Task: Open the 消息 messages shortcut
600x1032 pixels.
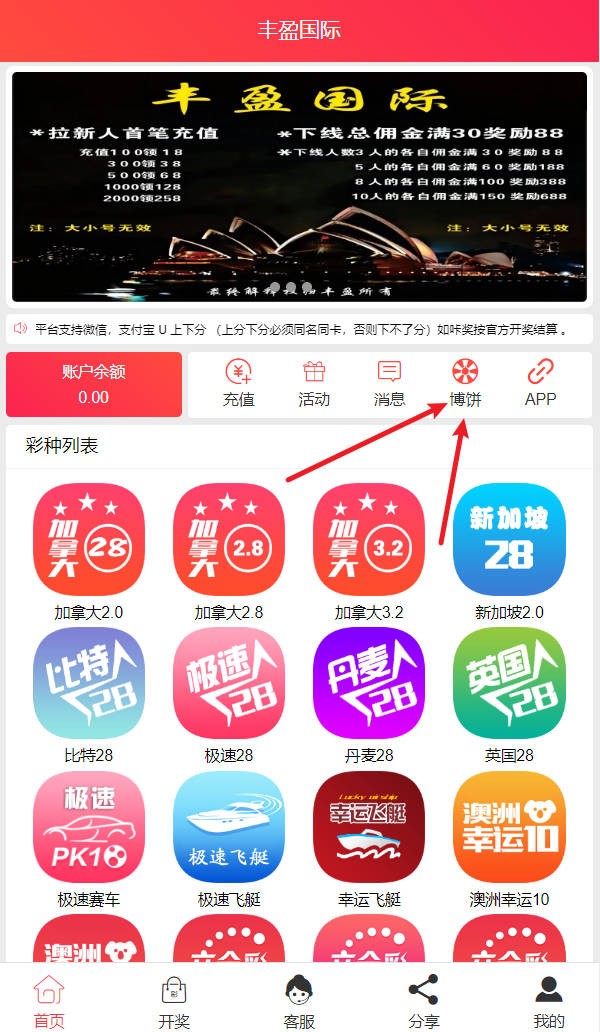Action: (x=389, y=383)
